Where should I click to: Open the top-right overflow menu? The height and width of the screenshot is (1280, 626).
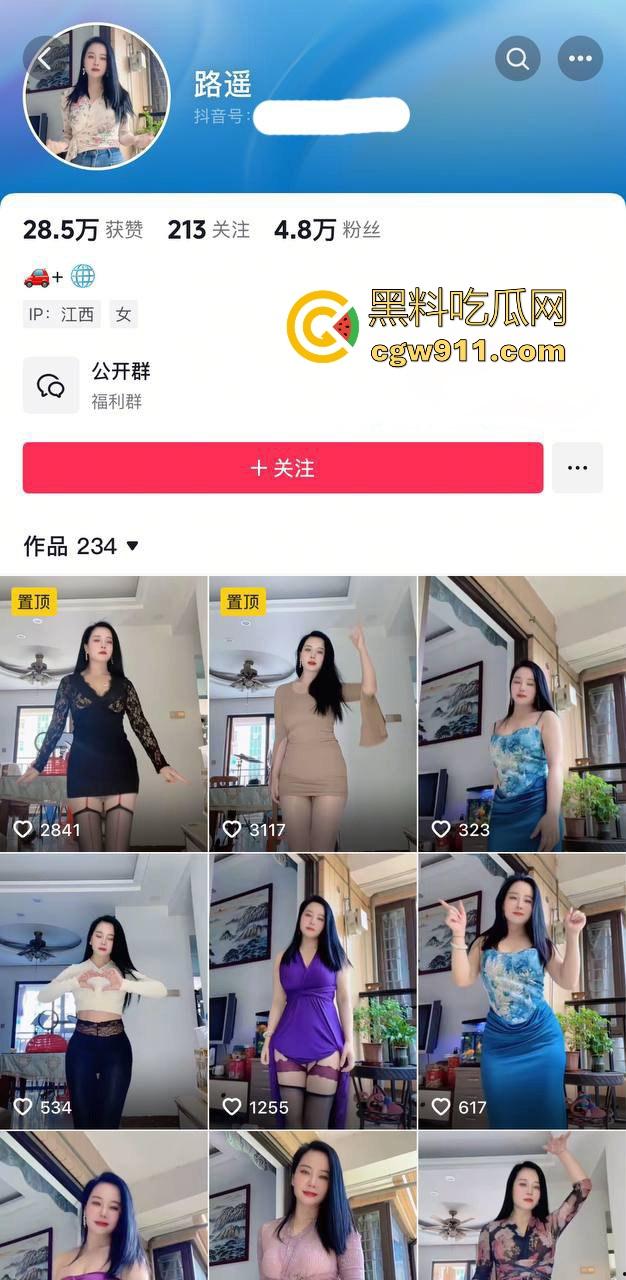point(580,59)
